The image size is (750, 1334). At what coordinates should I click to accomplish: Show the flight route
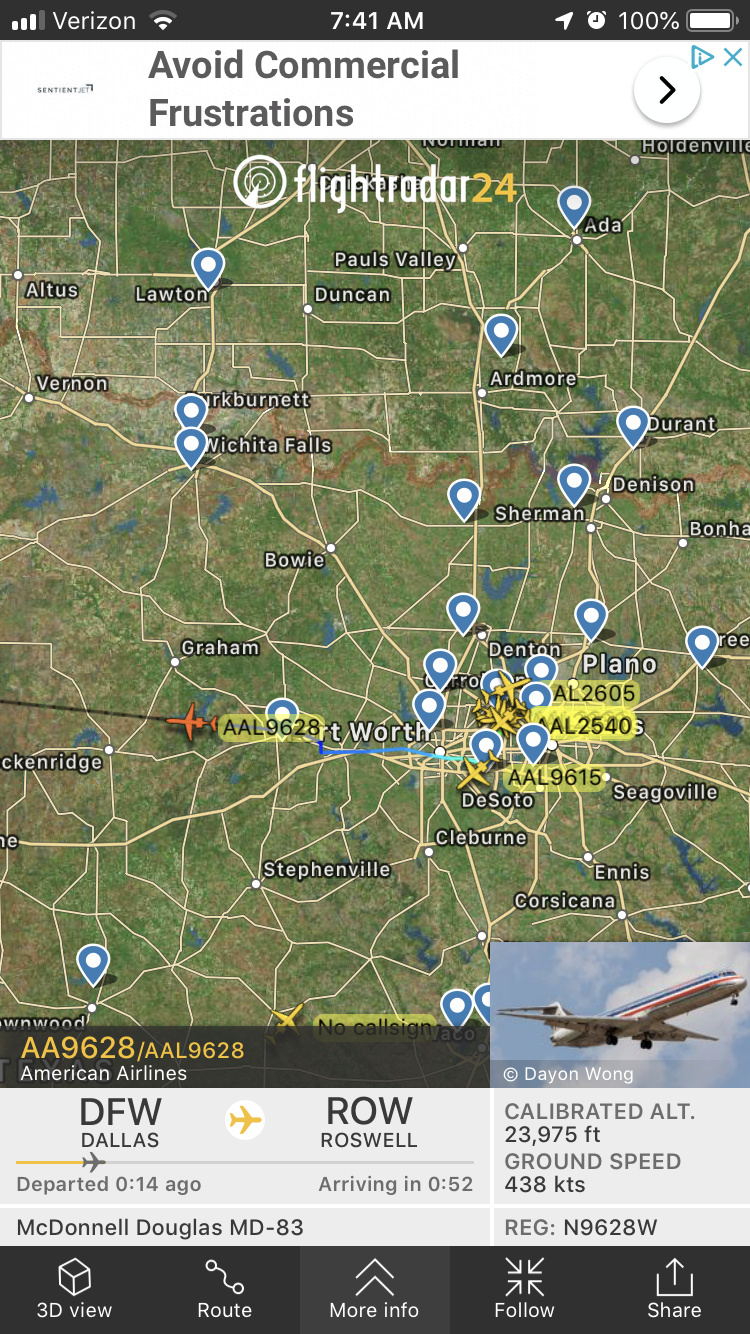(x=224, y=1289)
